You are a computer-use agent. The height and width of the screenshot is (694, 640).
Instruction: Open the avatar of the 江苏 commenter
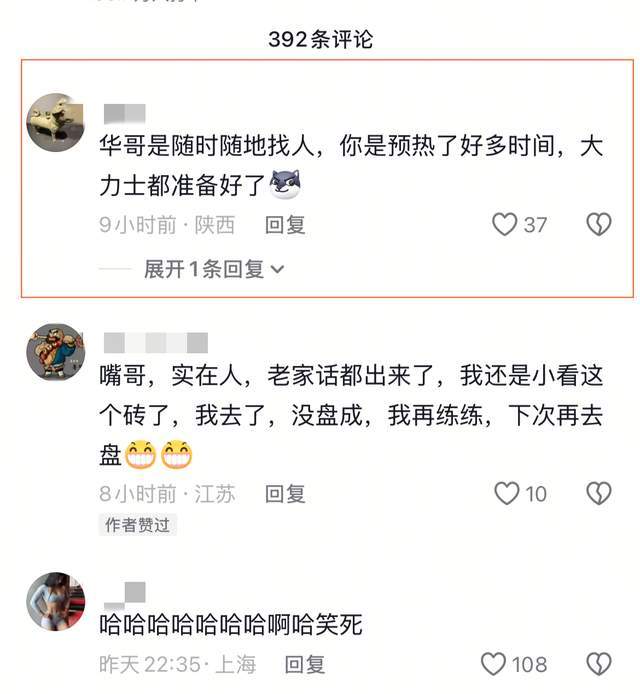coord(55,351)
